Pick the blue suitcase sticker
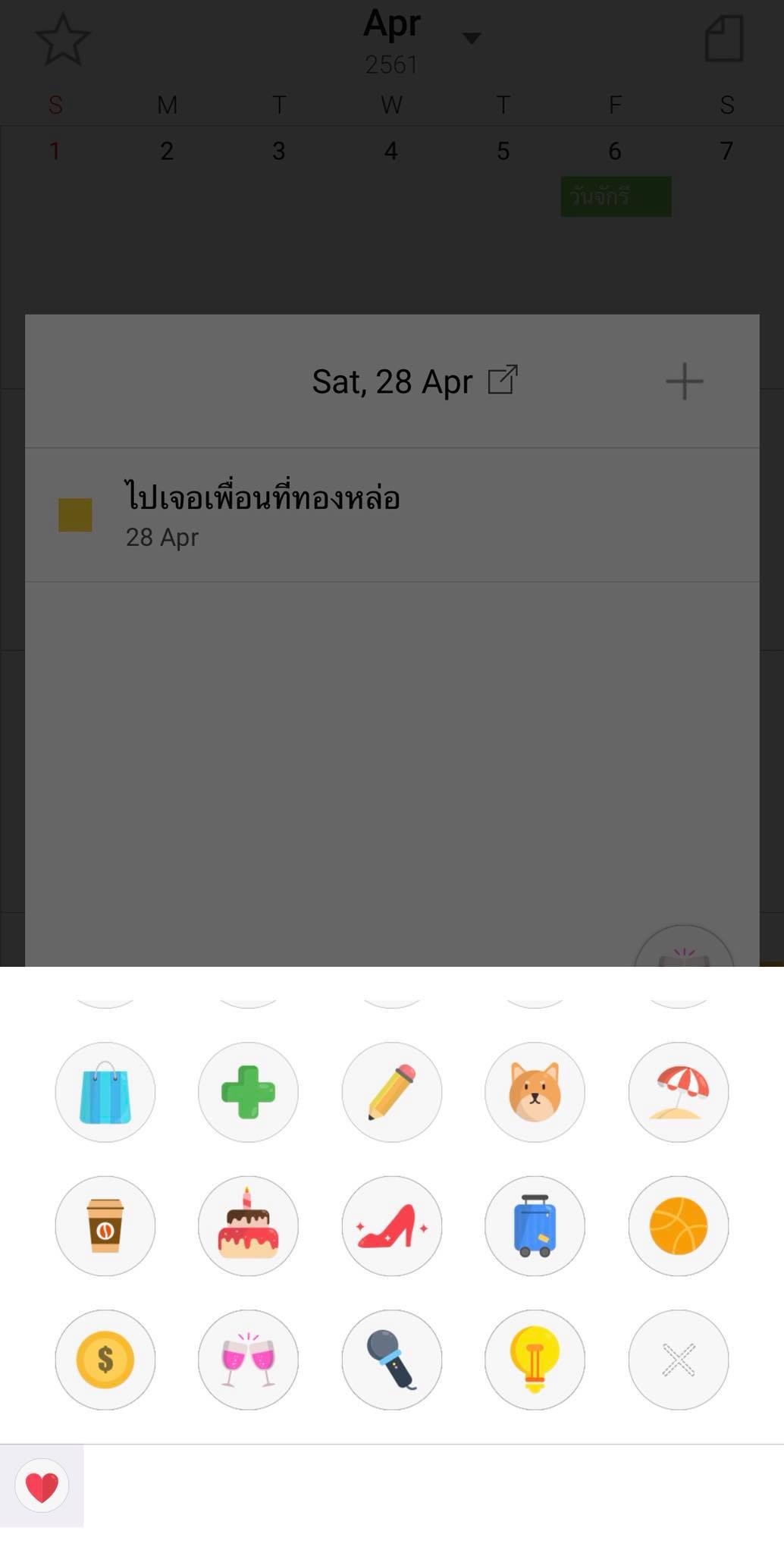Screen dimensions: 784x1553 tap(535, 1225)
